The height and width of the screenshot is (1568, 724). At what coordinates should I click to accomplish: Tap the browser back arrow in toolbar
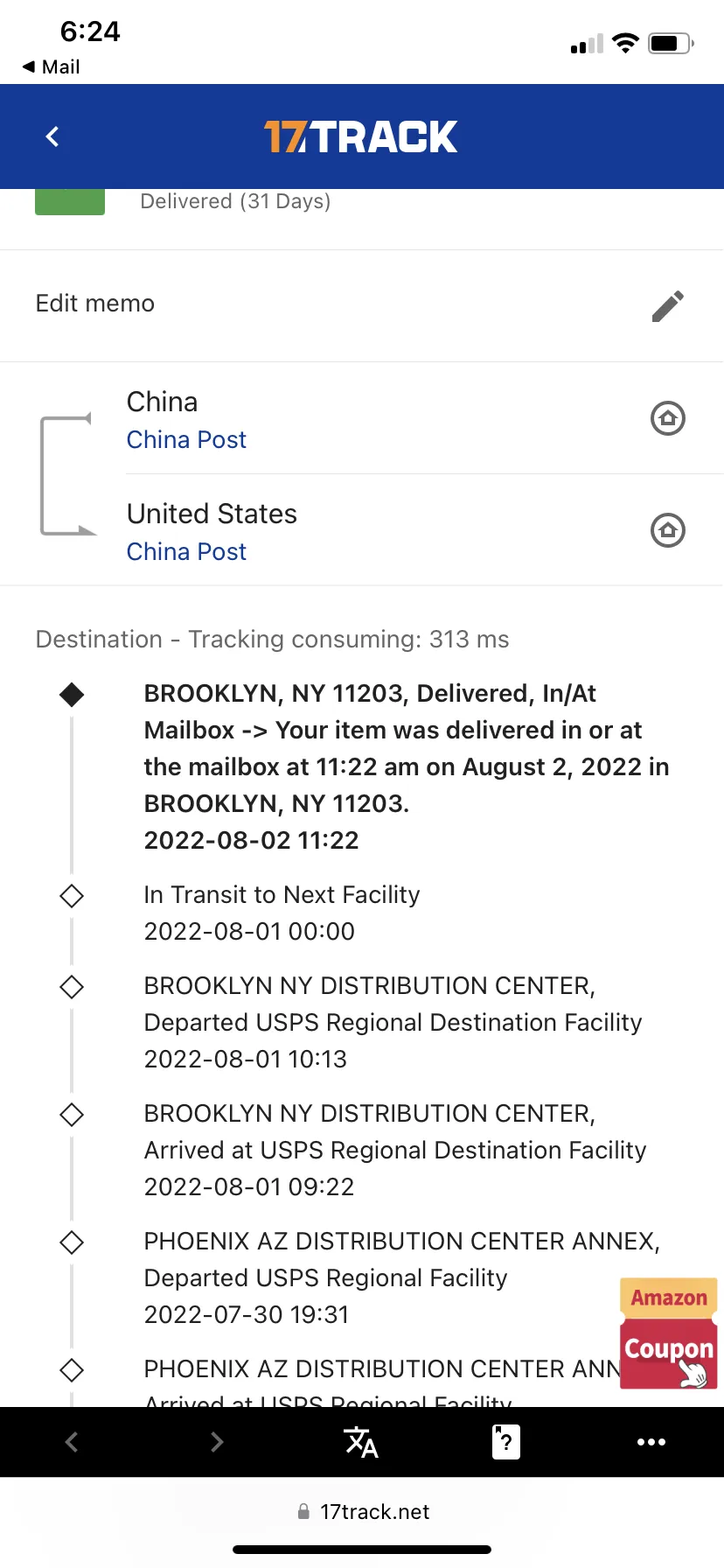pos(72,1442)
